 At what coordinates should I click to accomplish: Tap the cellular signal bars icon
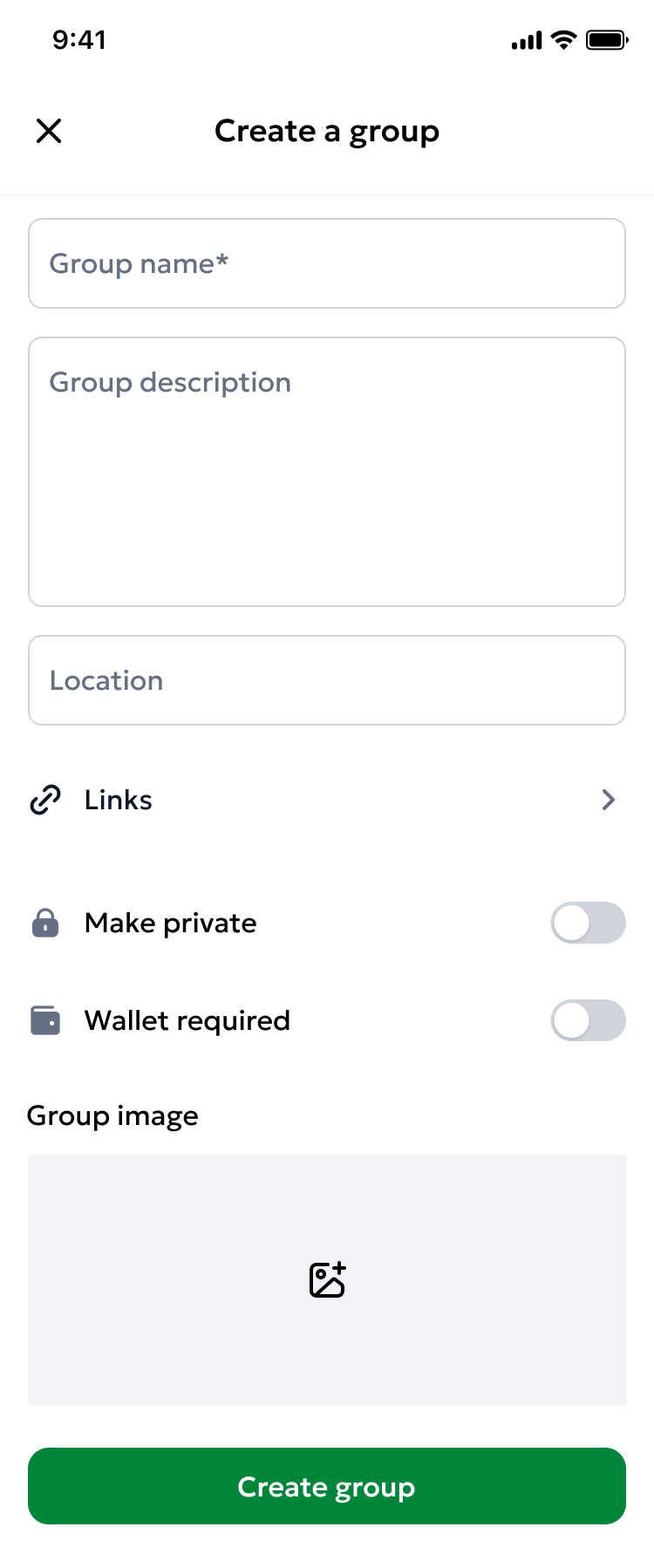pyautogui.click(x=524, y=39)
